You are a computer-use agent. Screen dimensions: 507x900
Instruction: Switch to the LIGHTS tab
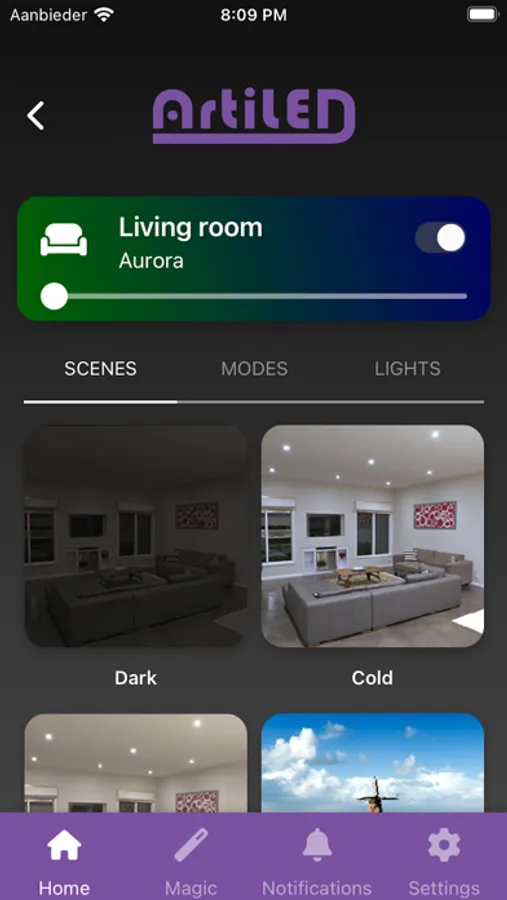coord(408,368)
